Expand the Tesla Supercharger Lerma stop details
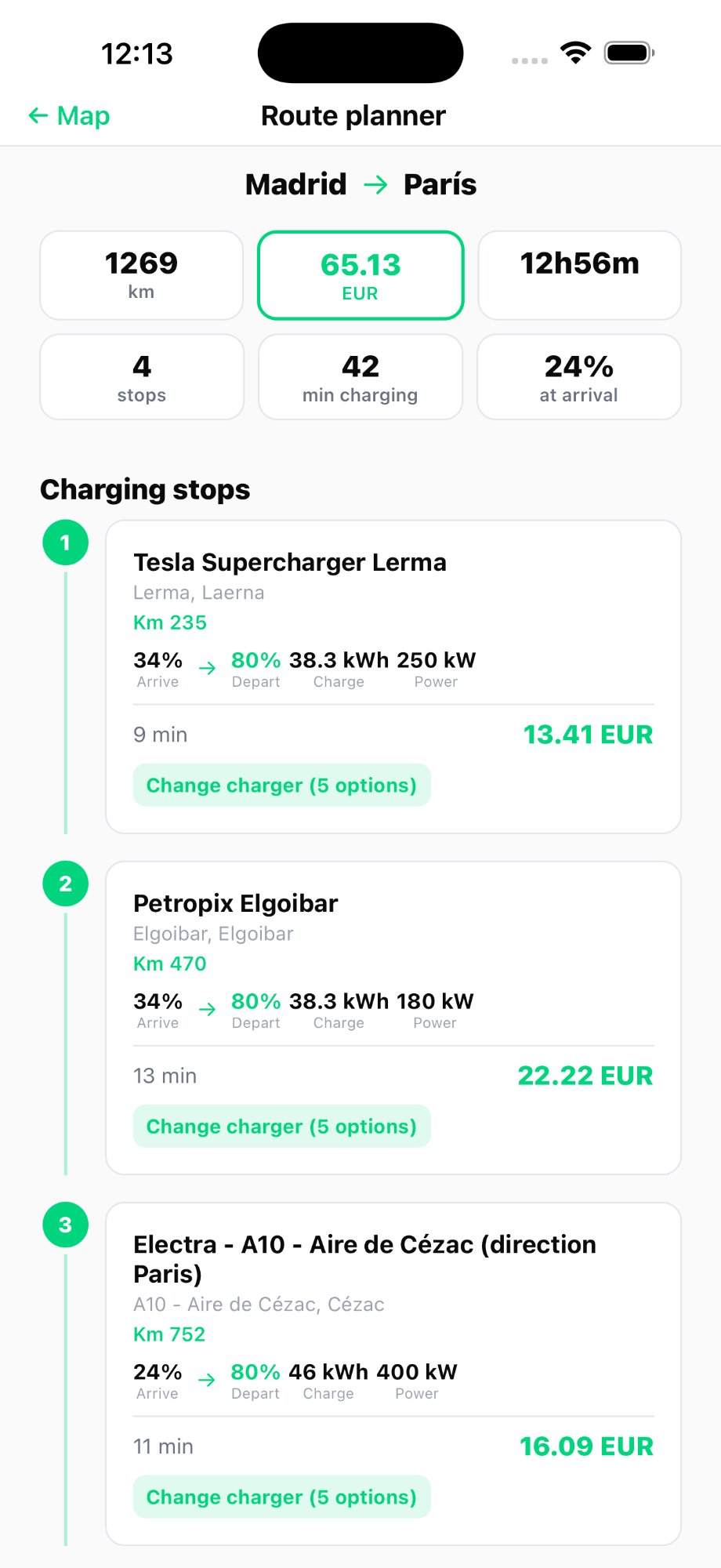This screenshot has height=1568, width=721. [291, 562]
